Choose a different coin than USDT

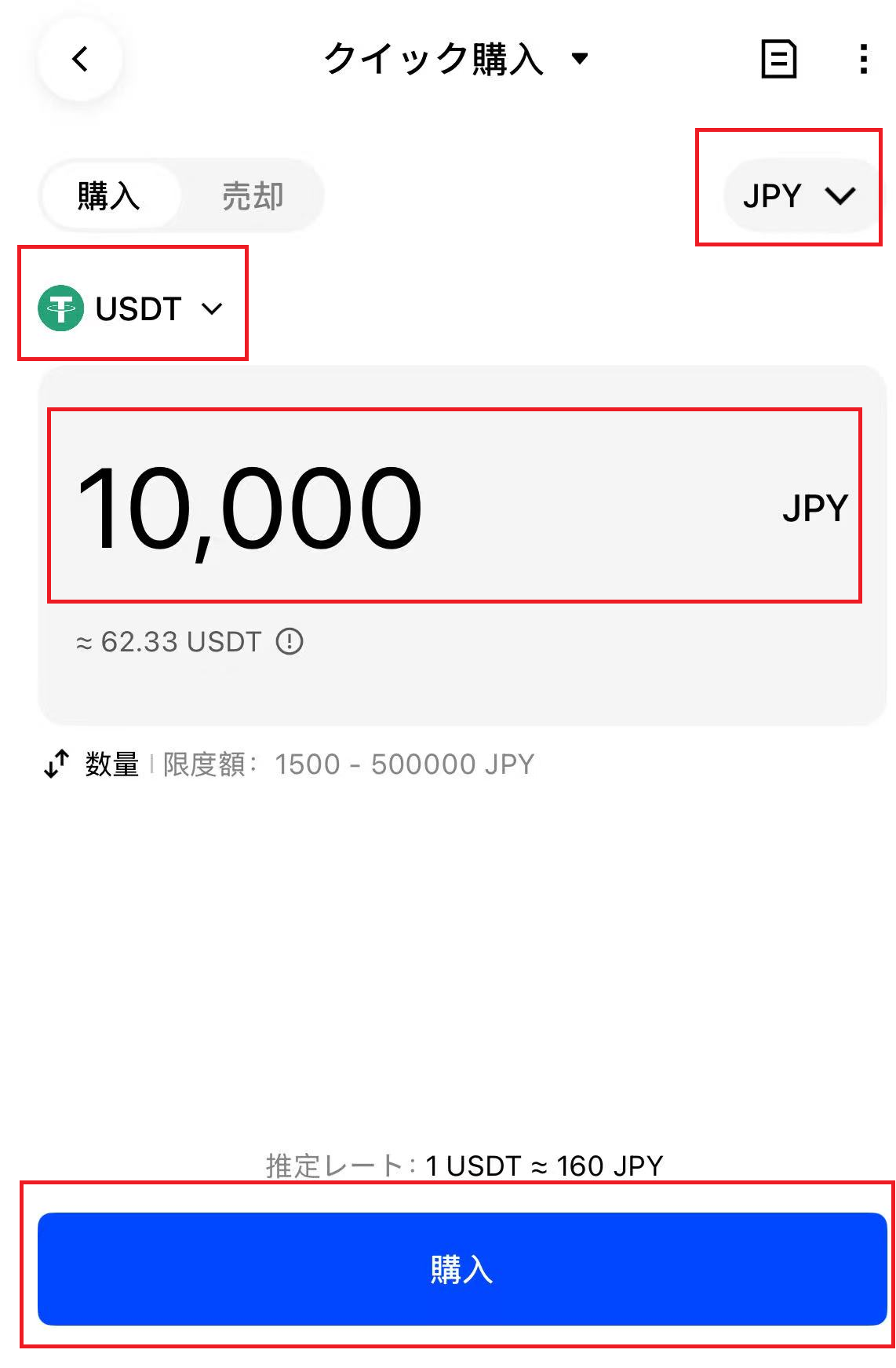tap(132, 308)
